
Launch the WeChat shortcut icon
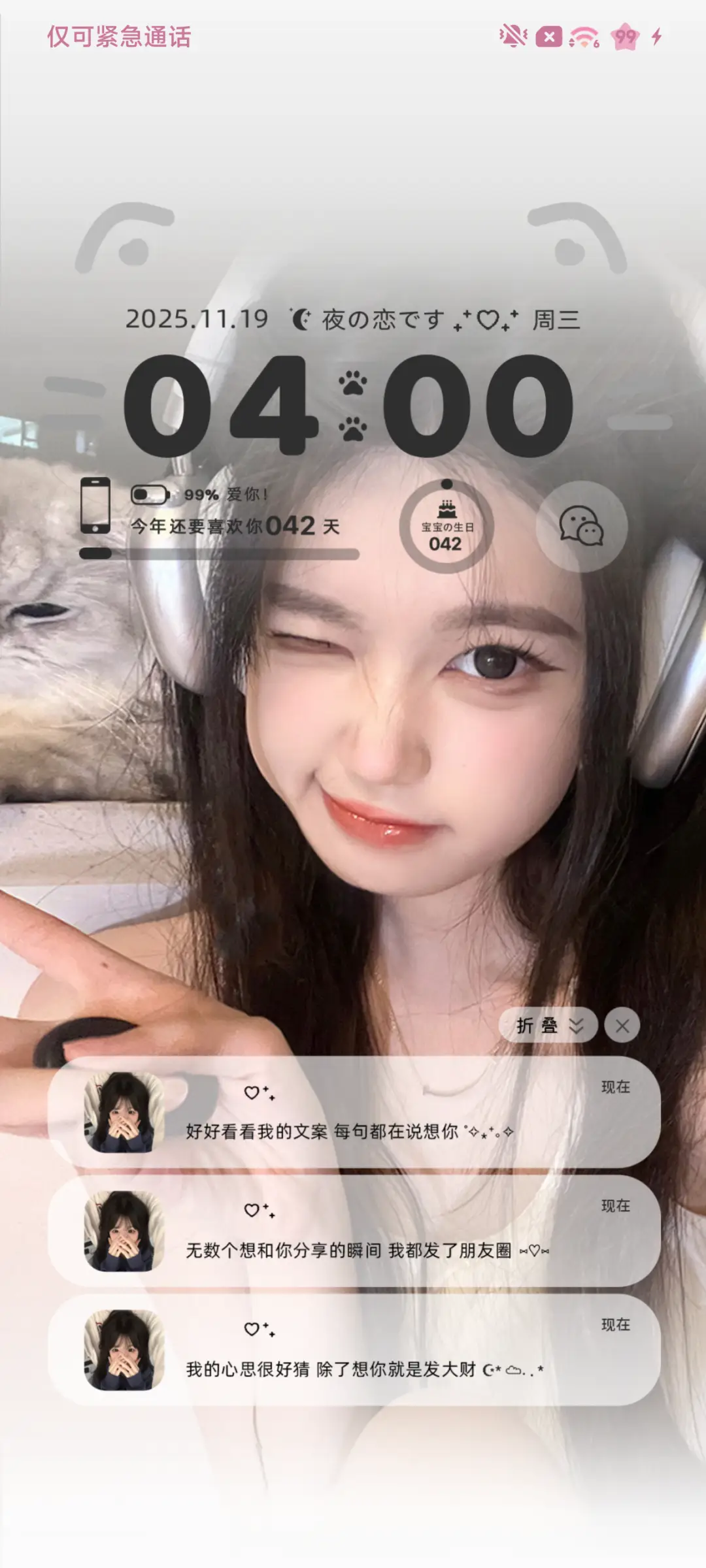581,527
